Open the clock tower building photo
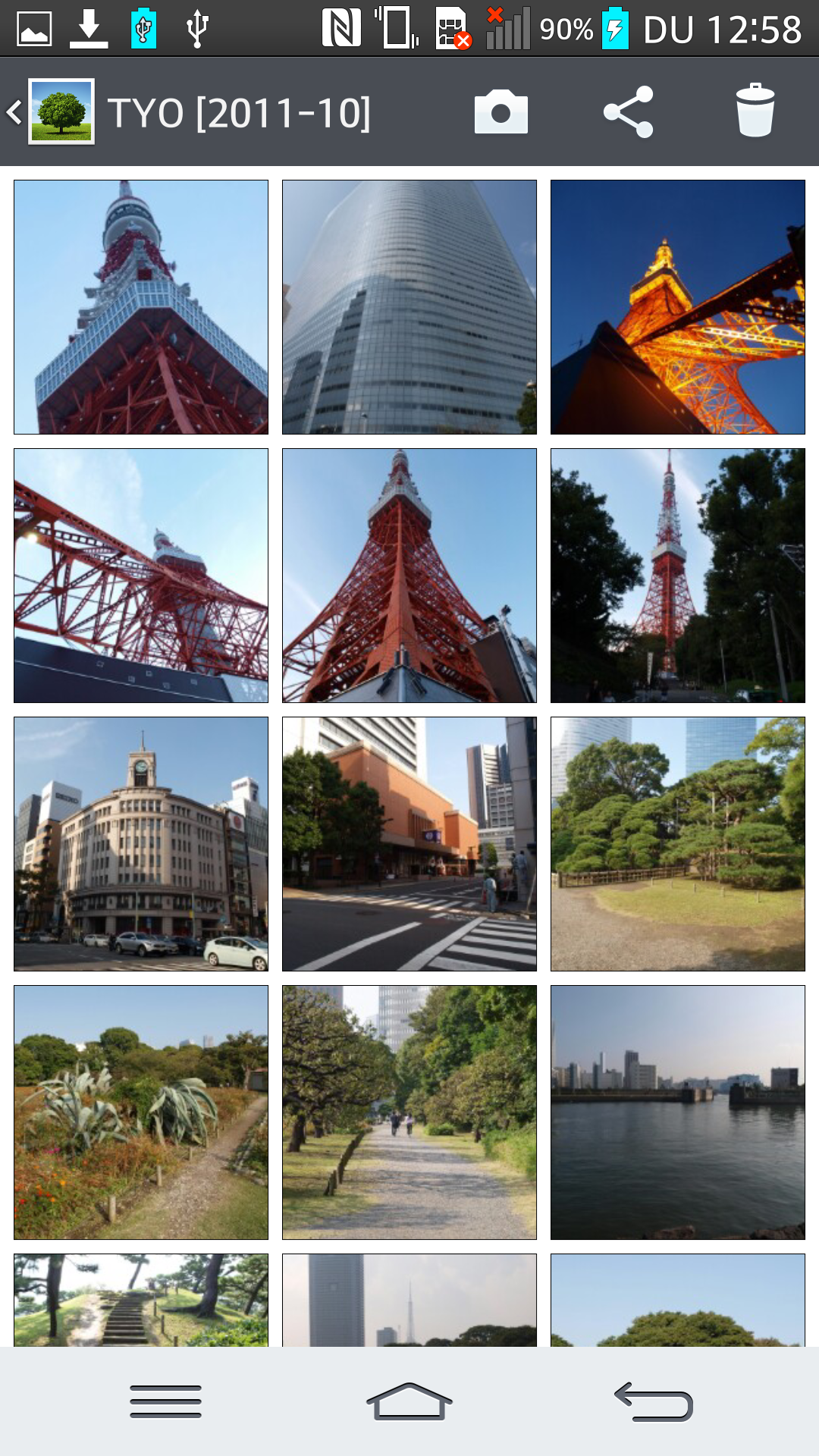Viewport: 819px width, 1456px height. (141, 844)
